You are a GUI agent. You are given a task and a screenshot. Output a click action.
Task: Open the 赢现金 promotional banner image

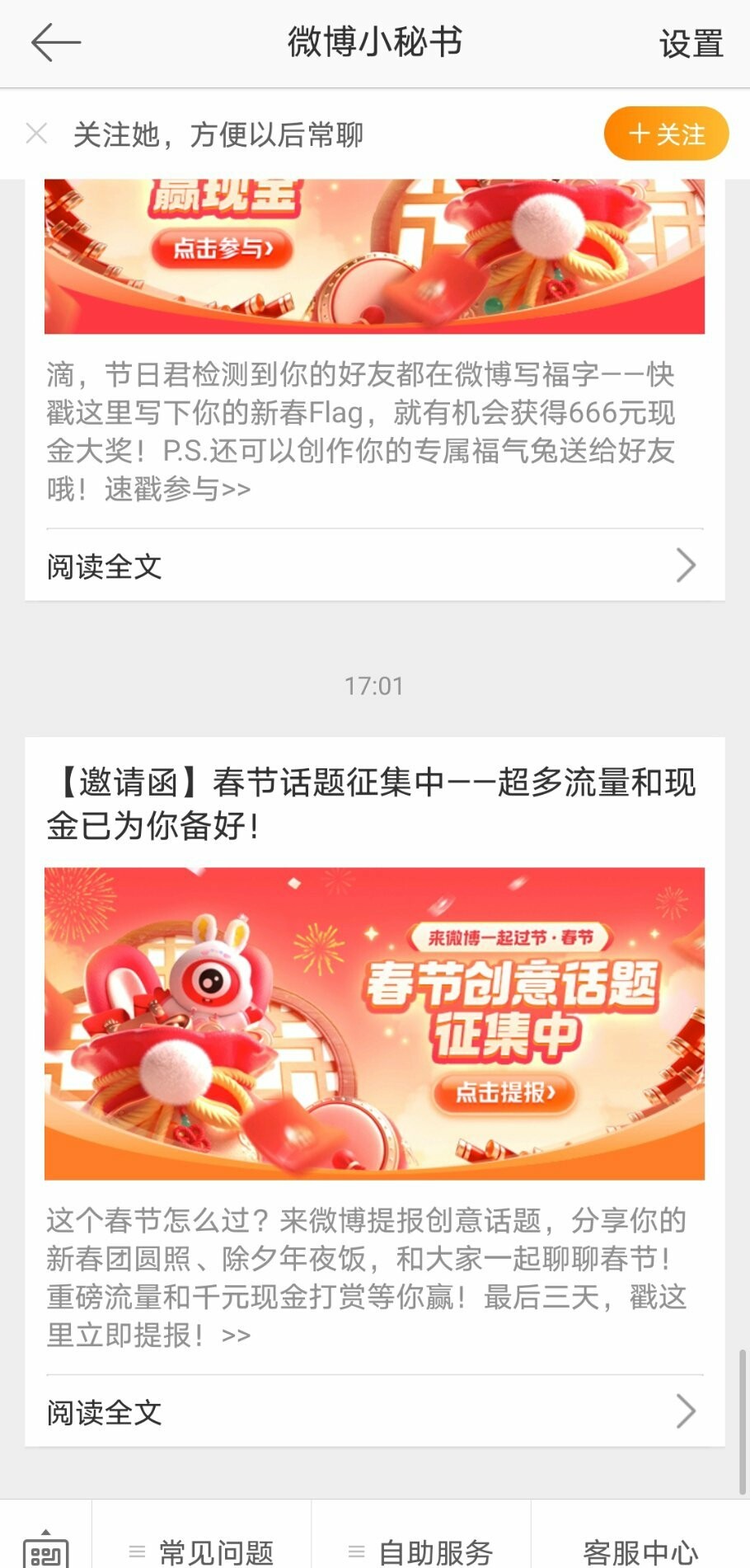(x=374, y=256)
